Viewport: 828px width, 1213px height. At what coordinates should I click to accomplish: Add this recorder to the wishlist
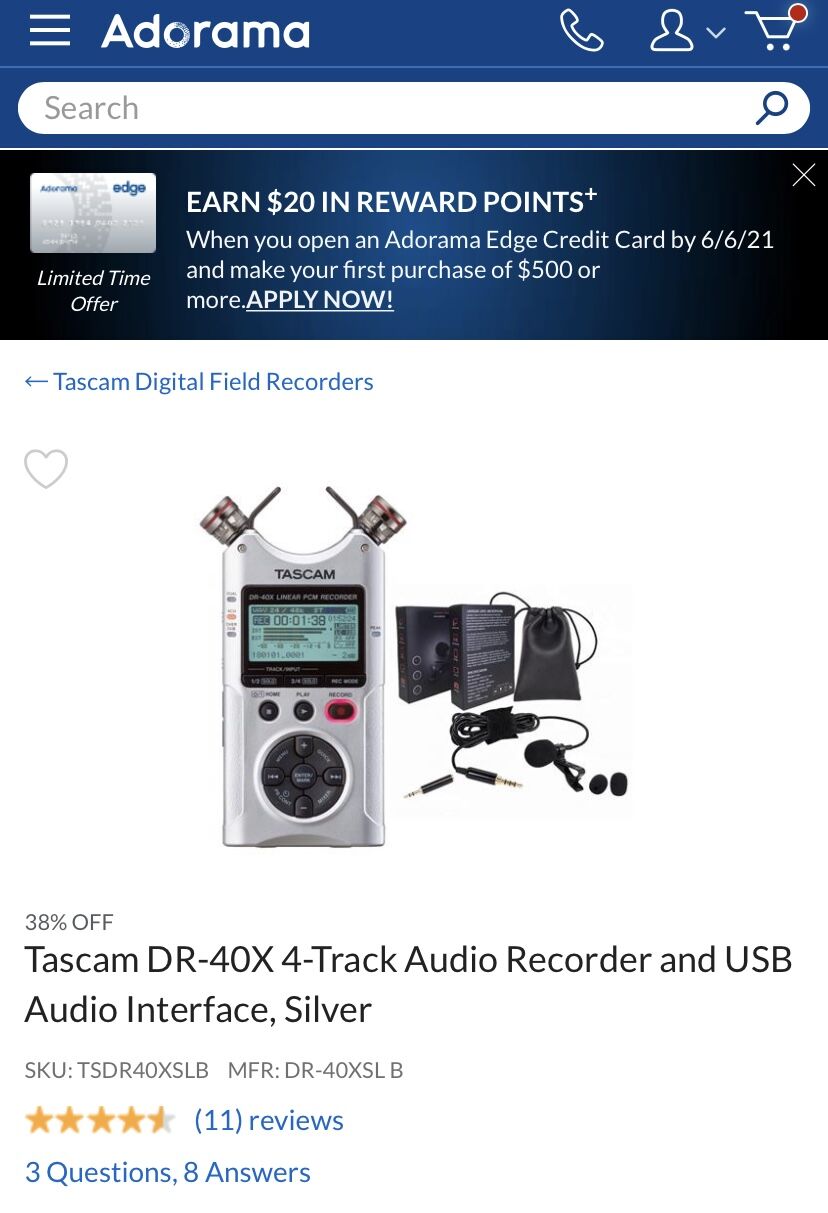(46, 468)
